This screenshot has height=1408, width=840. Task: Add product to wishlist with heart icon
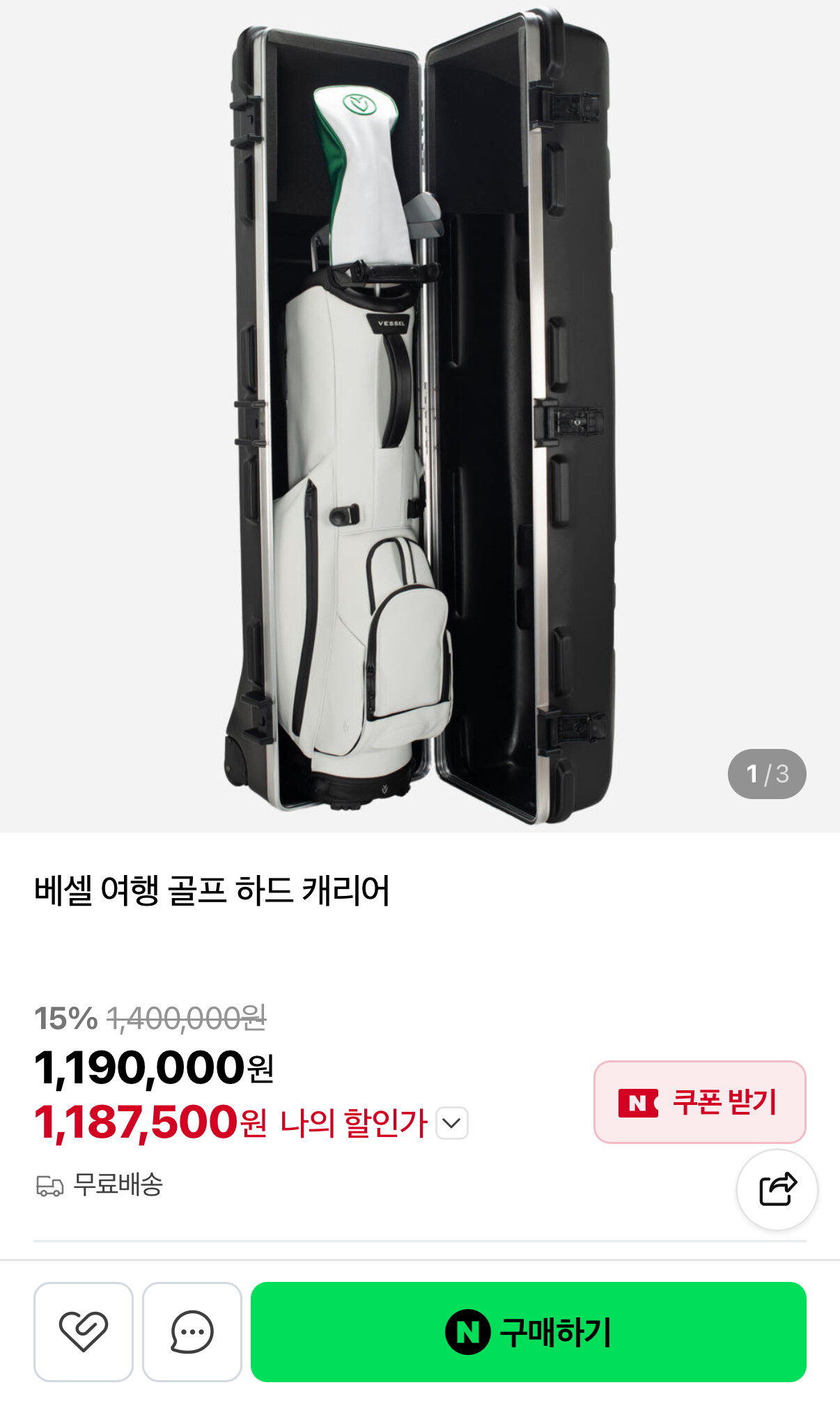[x=84, y=1331]
